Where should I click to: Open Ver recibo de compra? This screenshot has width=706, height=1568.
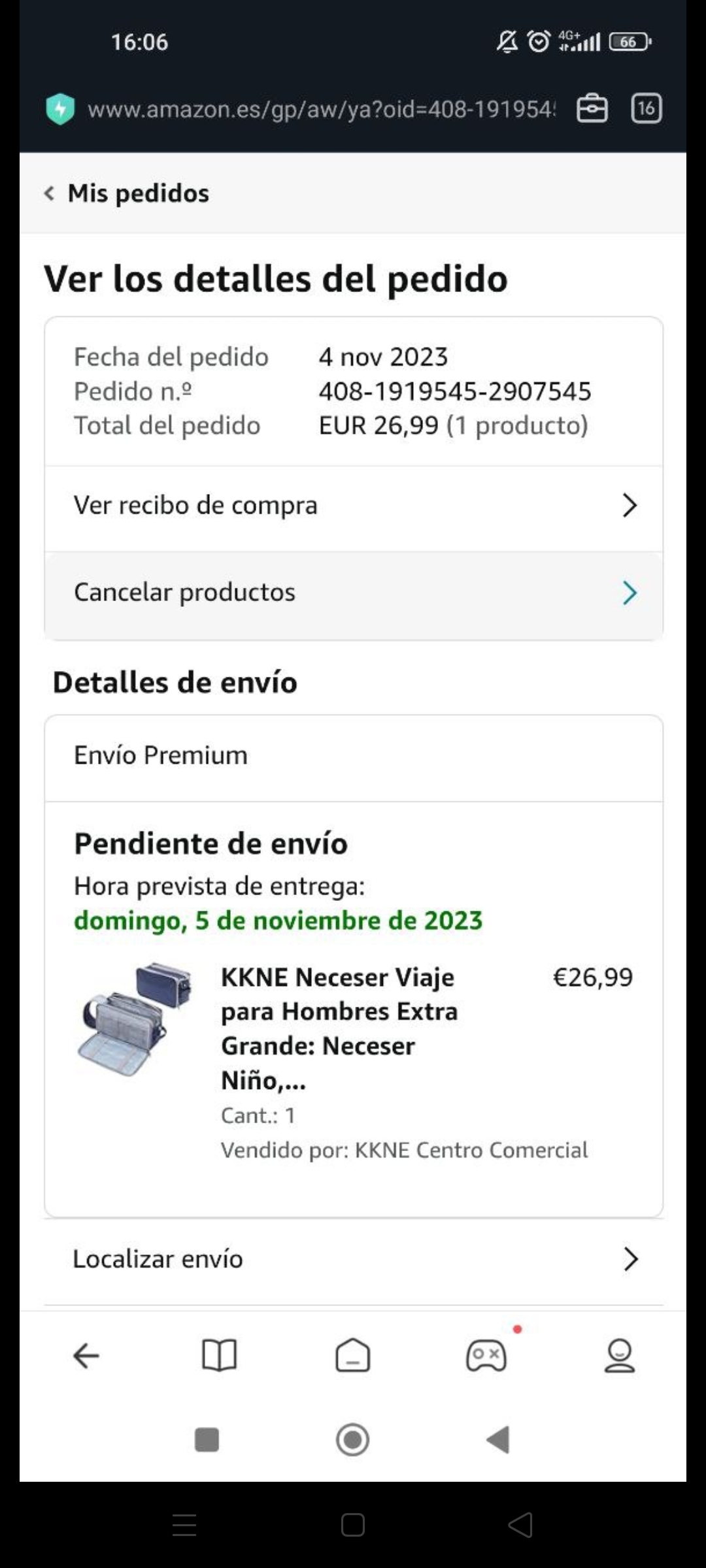(x=354, y=506)
